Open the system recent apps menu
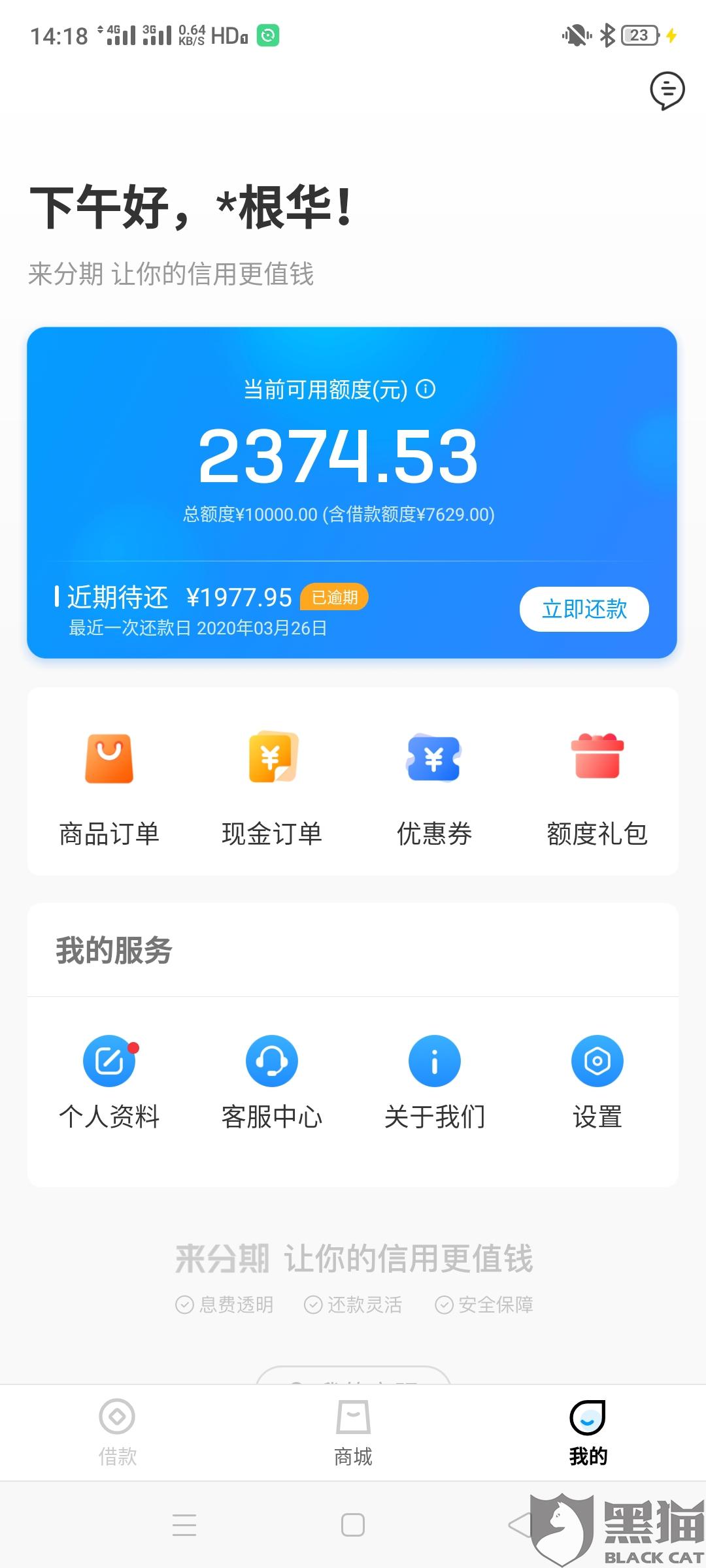Image resolution: width=706 pixels, height=1568 pixels. [x=184, y=1525]
